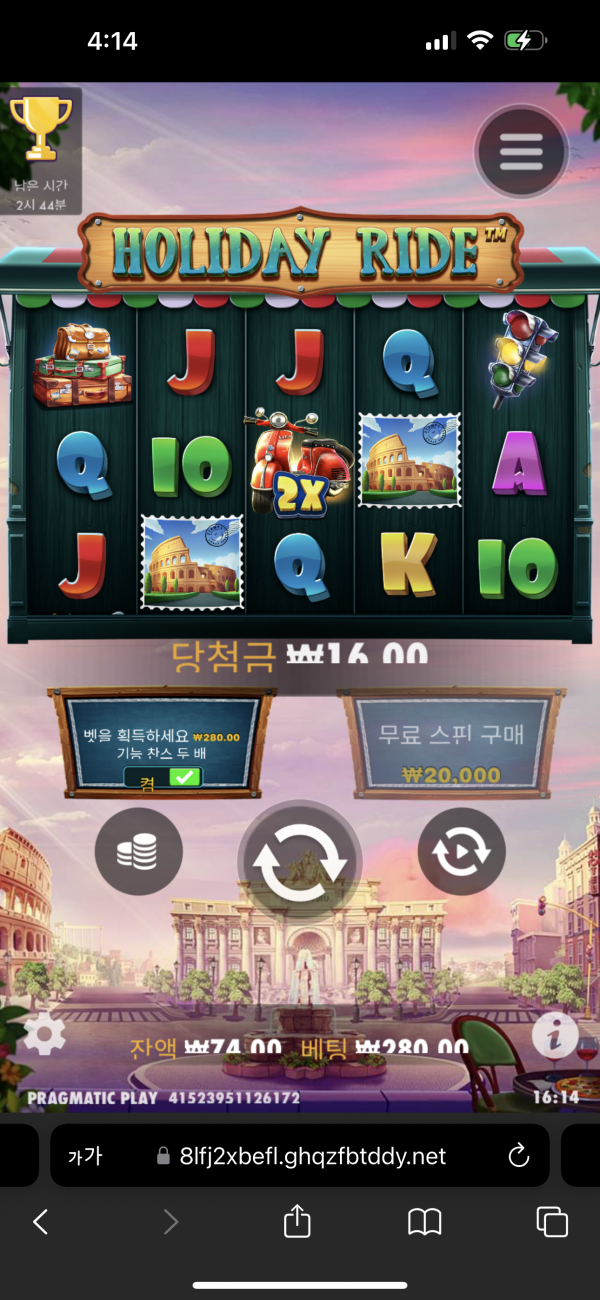Show open Safari tabs
600x1300 pixels.
(551, 1221)
